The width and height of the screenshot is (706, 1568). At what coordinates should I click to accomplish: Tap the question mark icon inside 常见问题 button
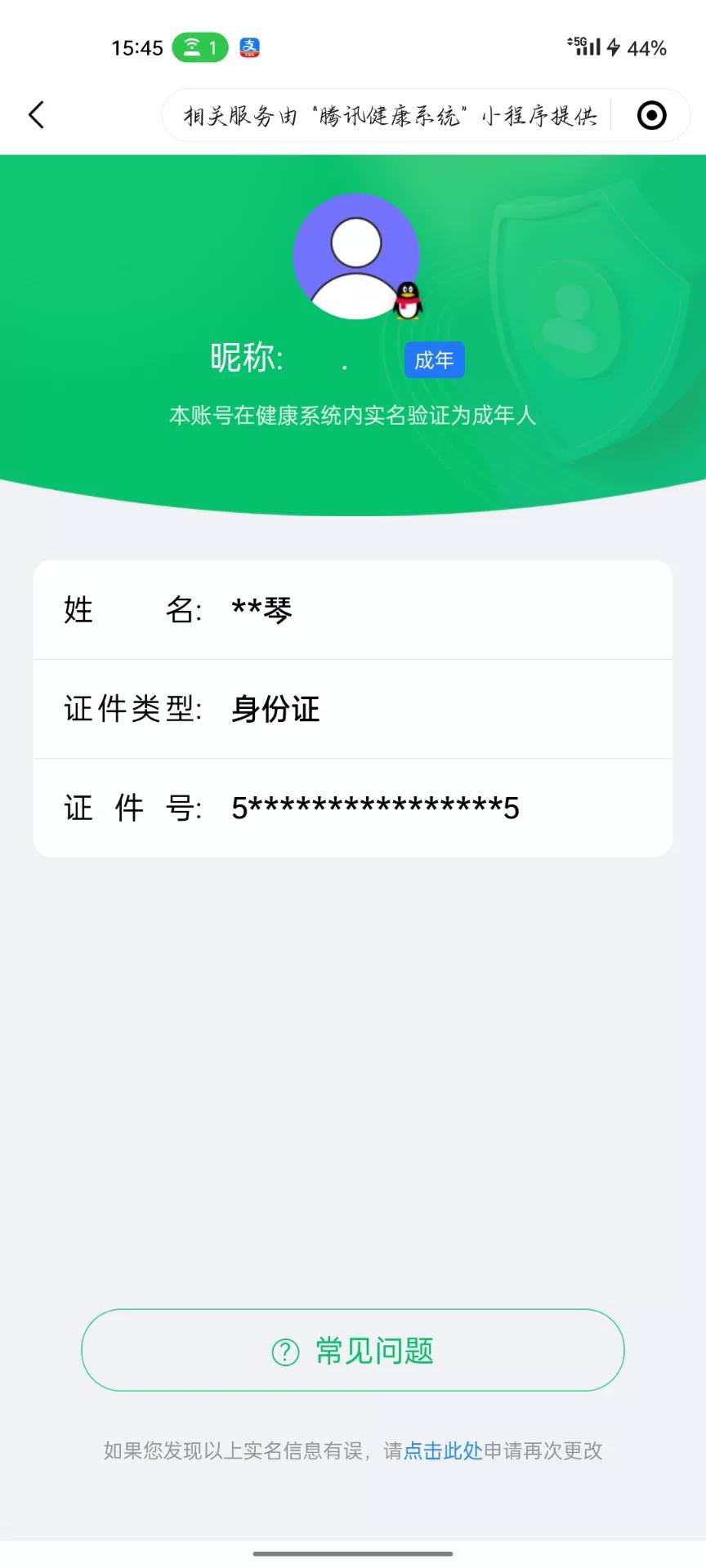283,1351
